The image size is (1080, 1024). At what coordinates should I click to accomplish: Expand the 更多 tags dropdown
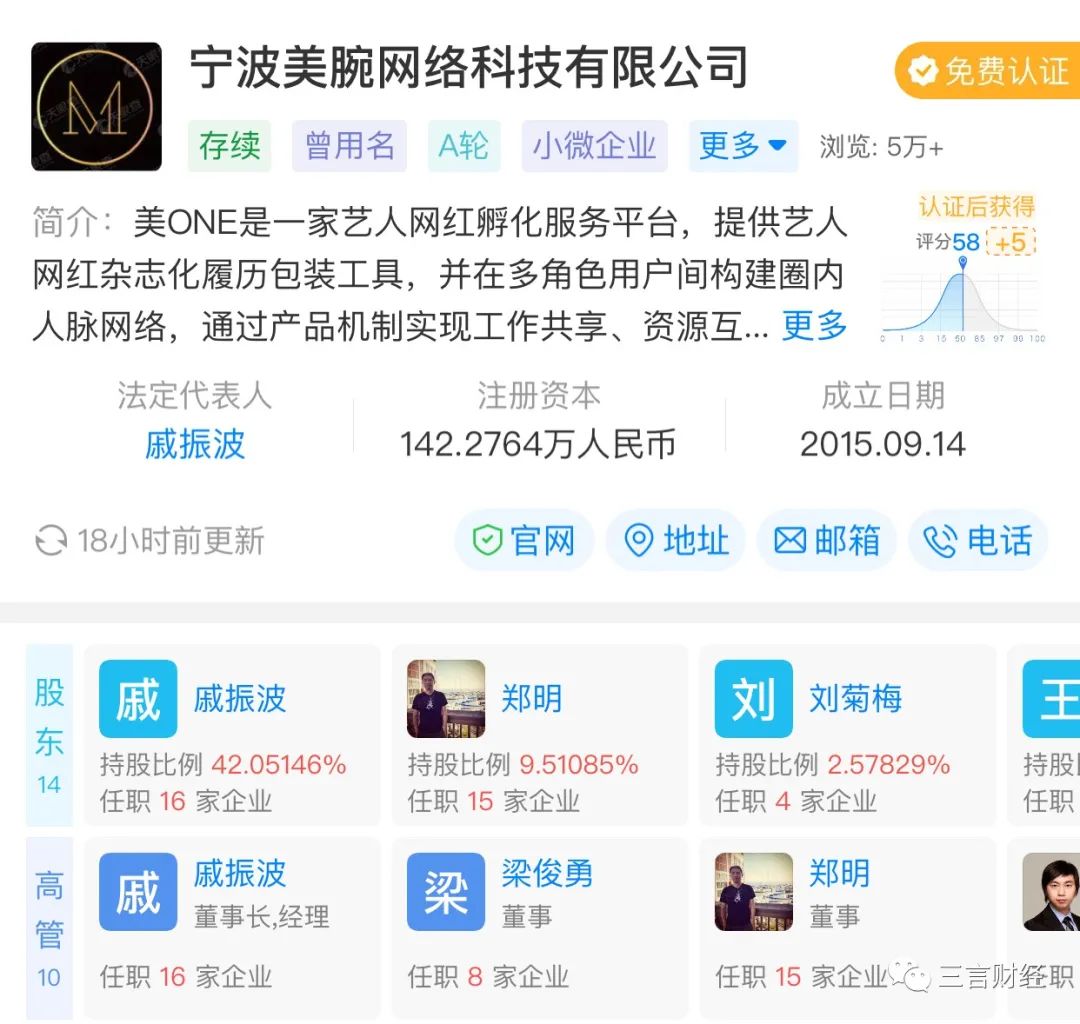742,146
